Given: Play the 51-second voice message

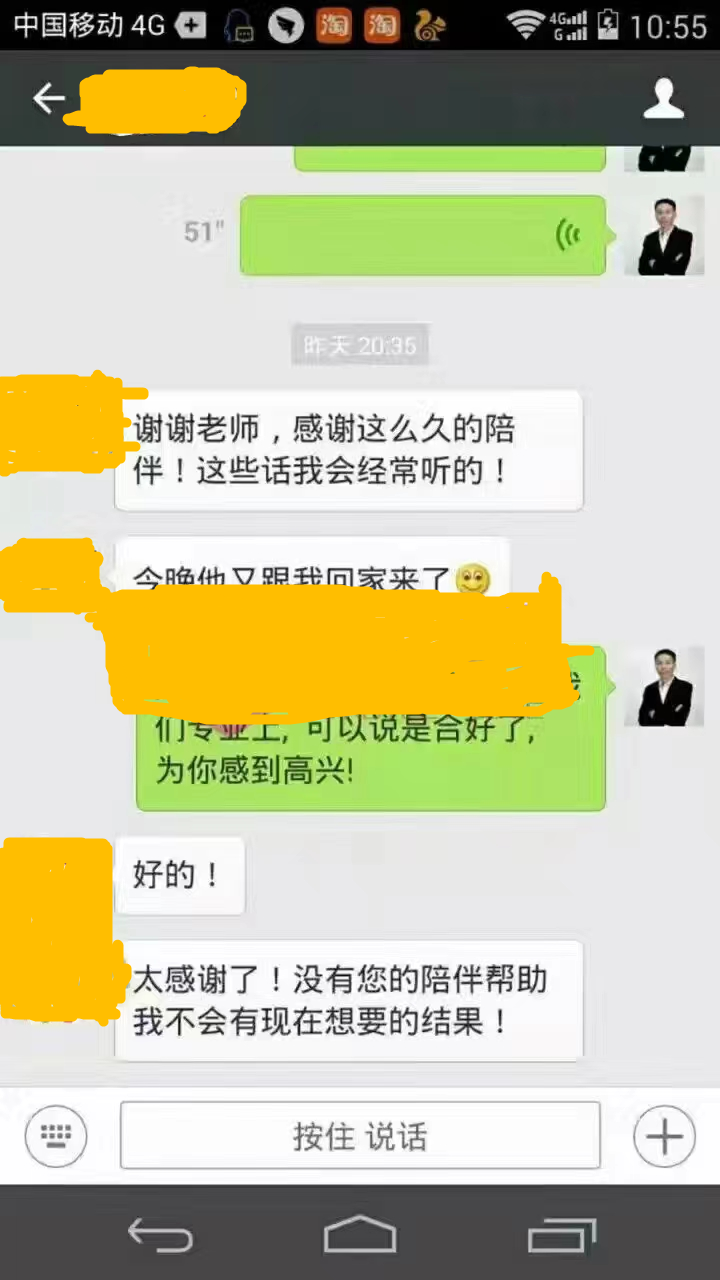Looking at the screenshot, I should point(423,236).
